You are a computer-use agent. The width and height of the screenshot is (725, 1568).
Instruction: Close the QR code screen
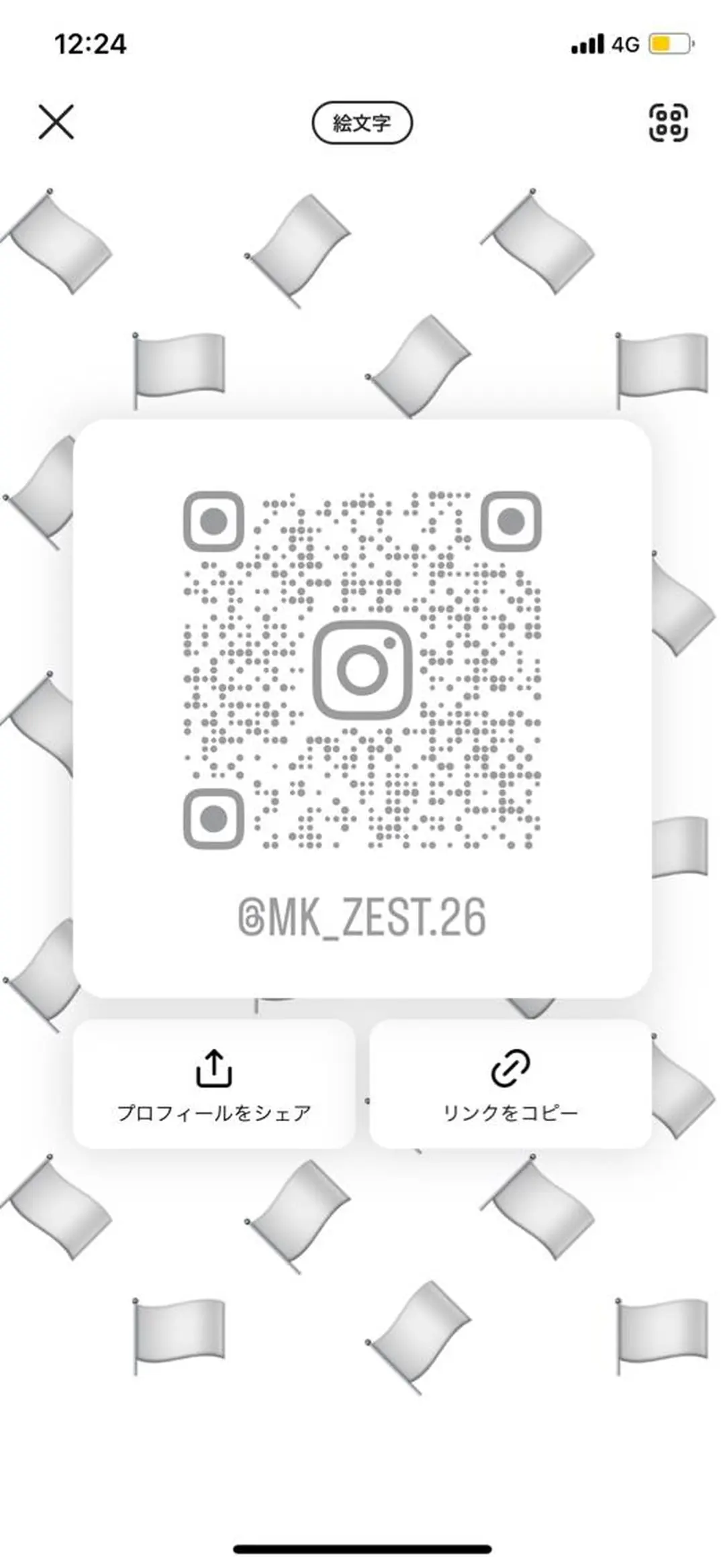tap(56, 122)
